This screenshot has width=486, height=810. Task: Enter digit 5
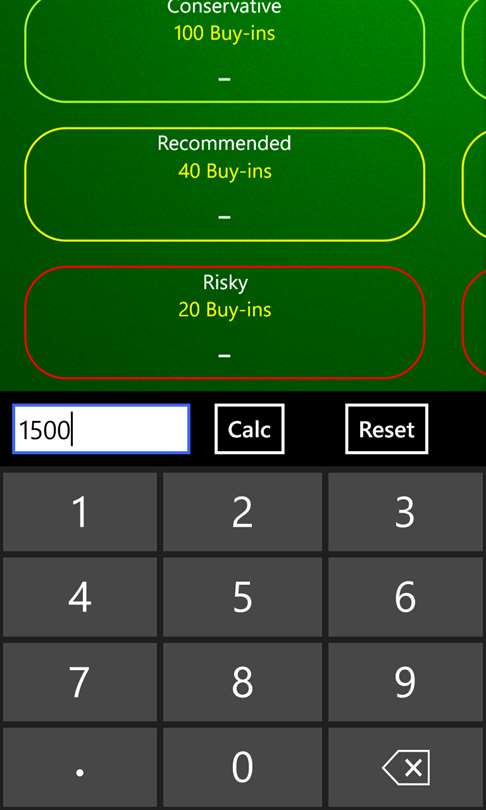pyautogui.click(x=242, y=597)
